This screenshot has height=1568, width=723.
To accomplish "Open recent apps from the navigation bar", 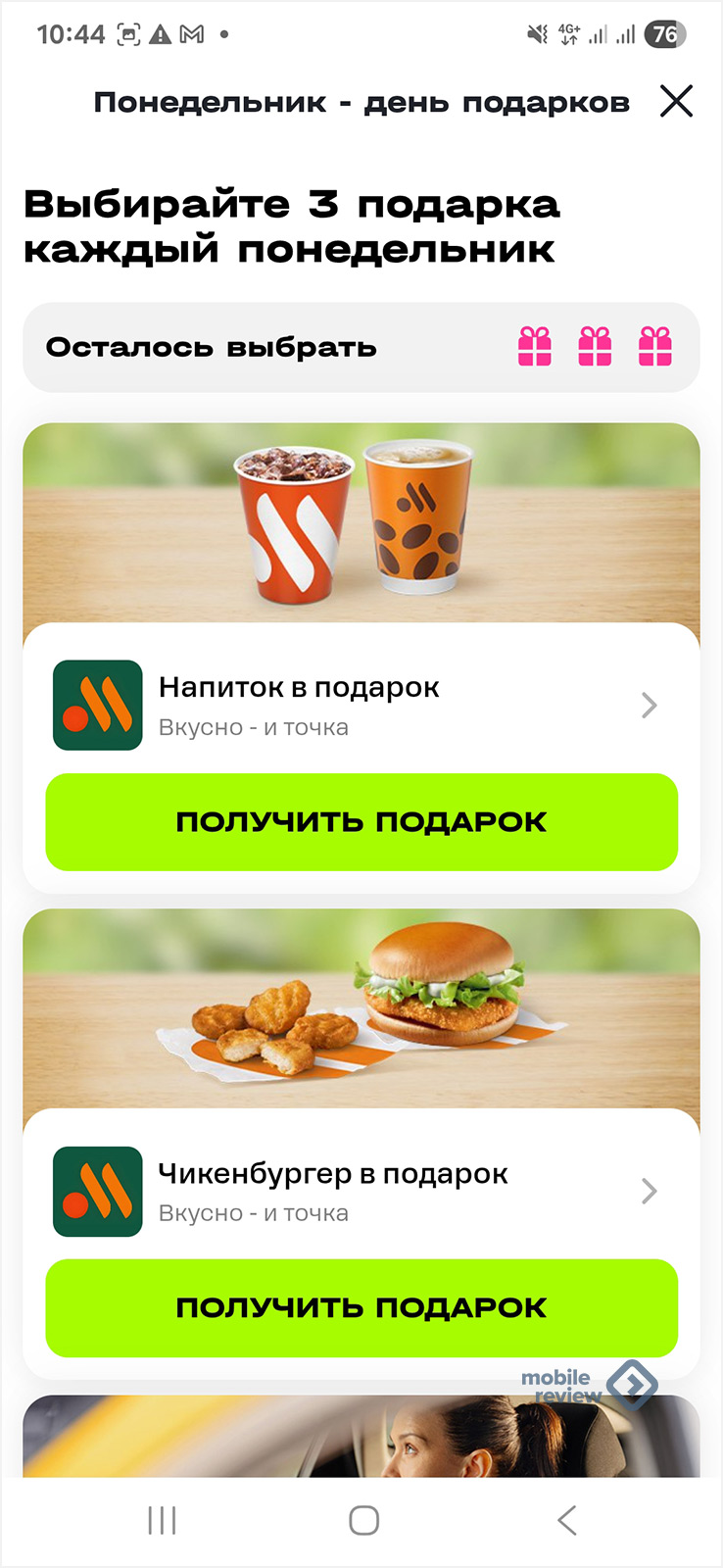I will [x=162, y=1520].
